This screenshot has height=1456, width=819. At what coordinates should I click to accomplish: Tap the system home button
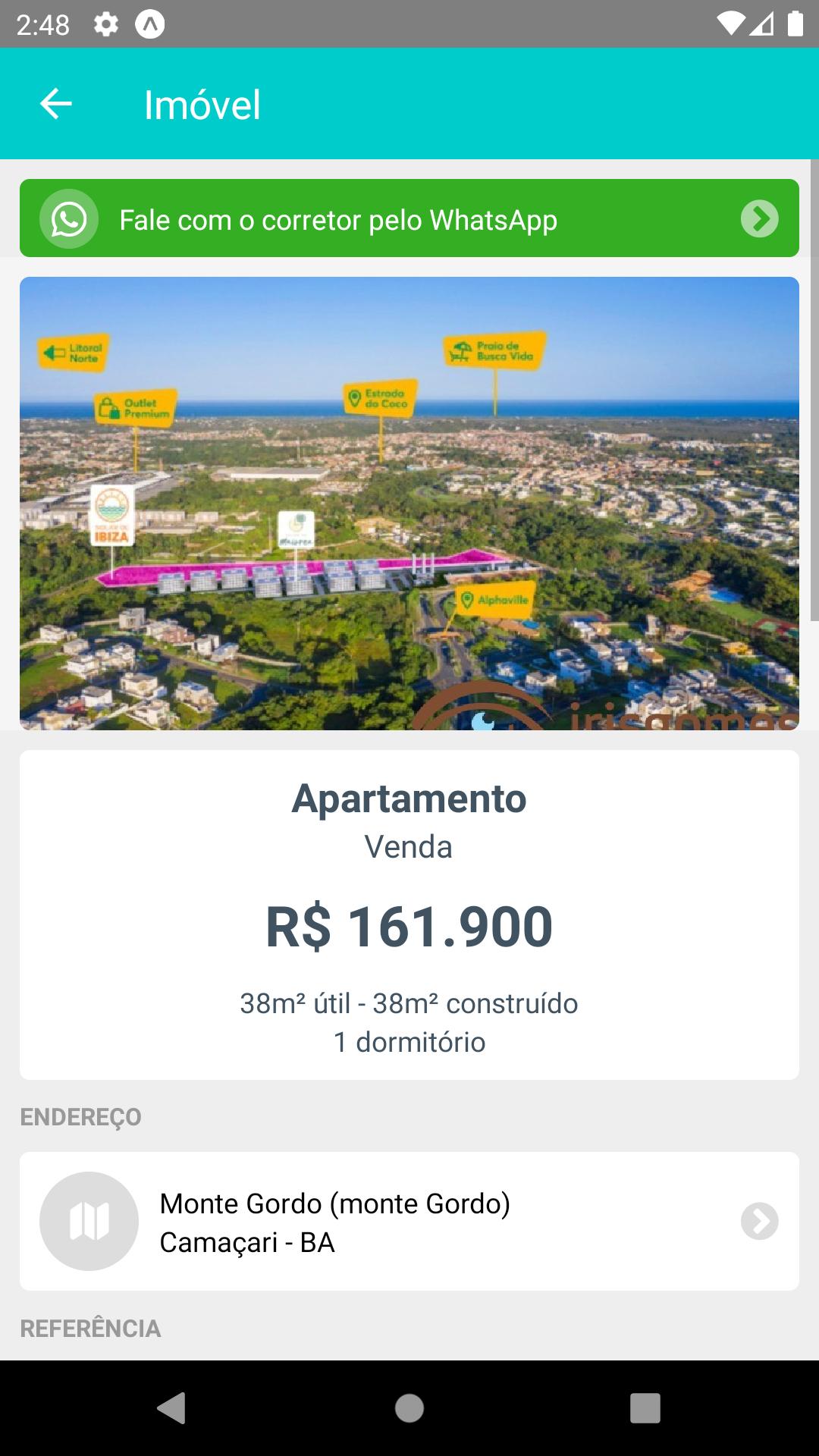pos(409,1408)
